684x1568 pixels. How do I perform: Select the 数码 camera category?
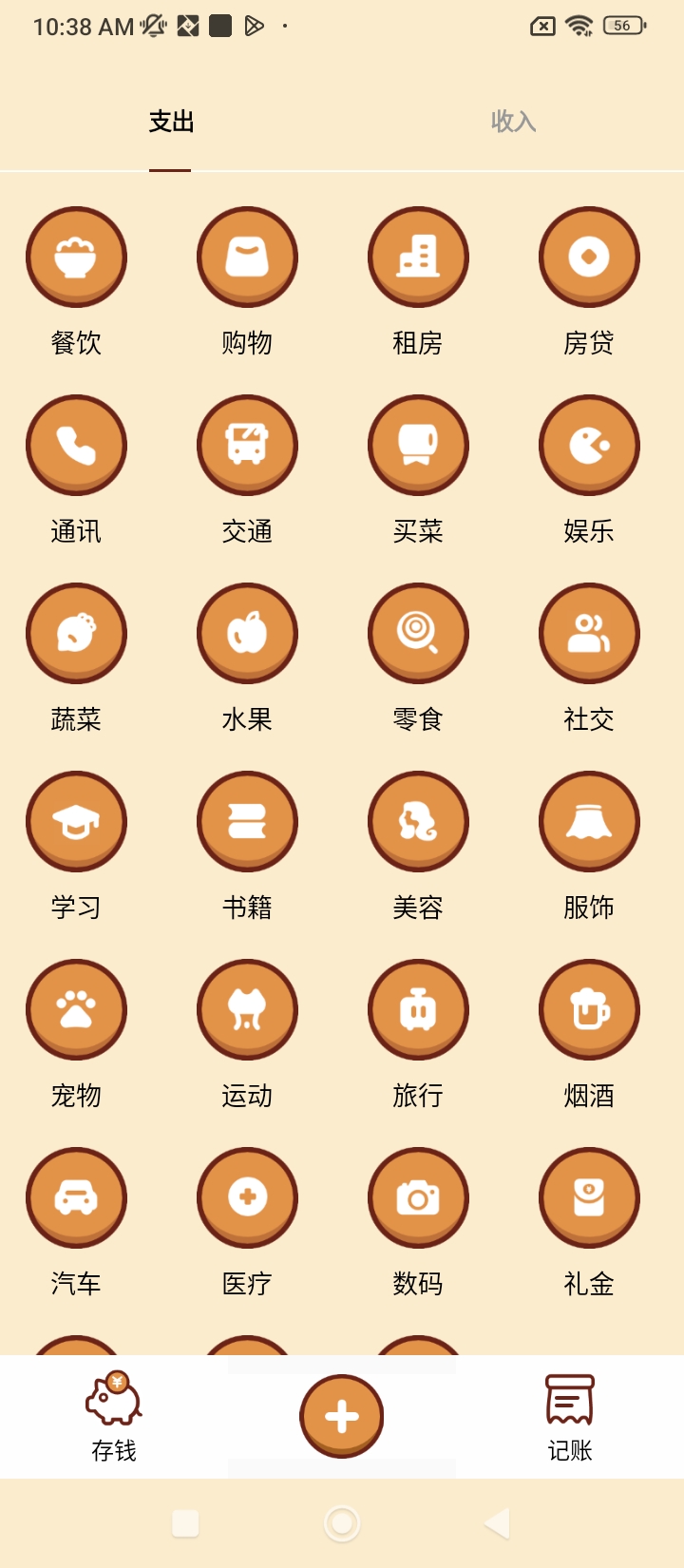[418, 1197]
